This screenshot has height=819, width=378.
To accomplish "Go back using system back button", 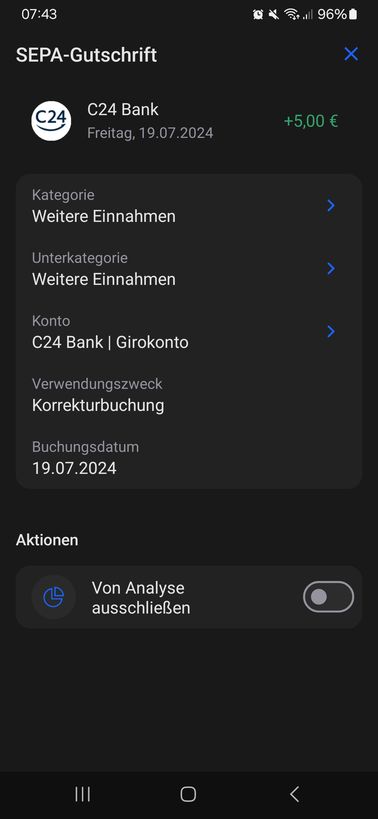I will coord(294,794).
